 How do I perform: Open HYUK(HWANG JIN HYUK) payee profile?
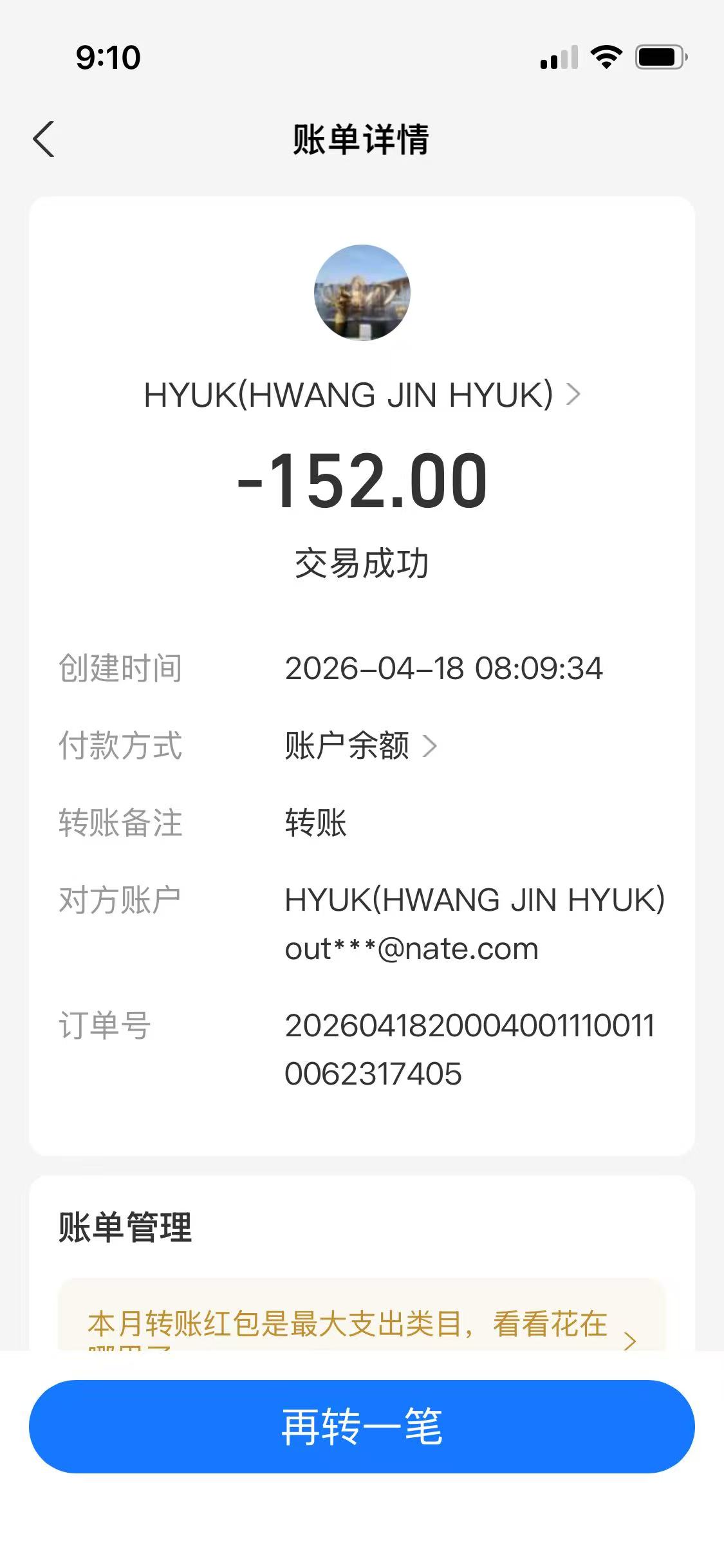(361, 395)
